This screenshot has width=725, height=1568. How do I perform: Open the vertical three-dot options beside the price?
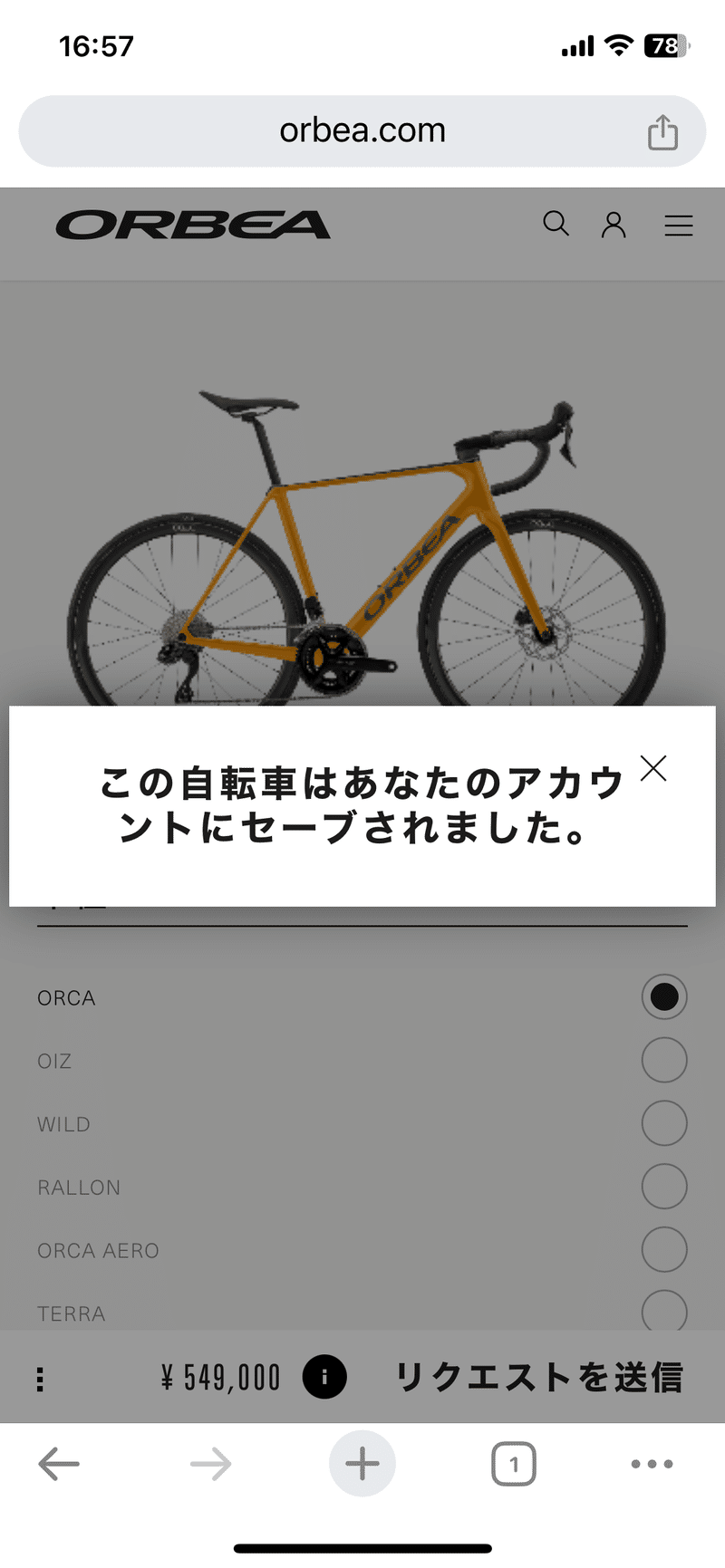point(38,1377)
